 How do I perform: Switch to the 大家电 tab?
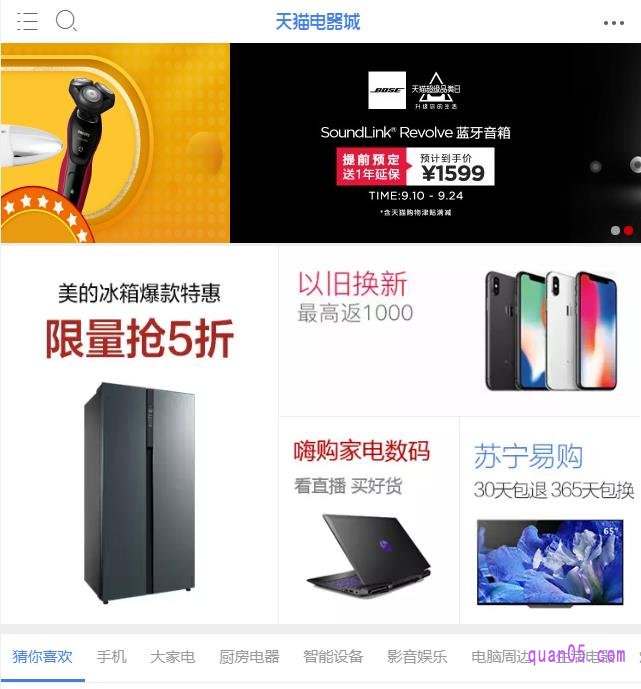point(172,657)
